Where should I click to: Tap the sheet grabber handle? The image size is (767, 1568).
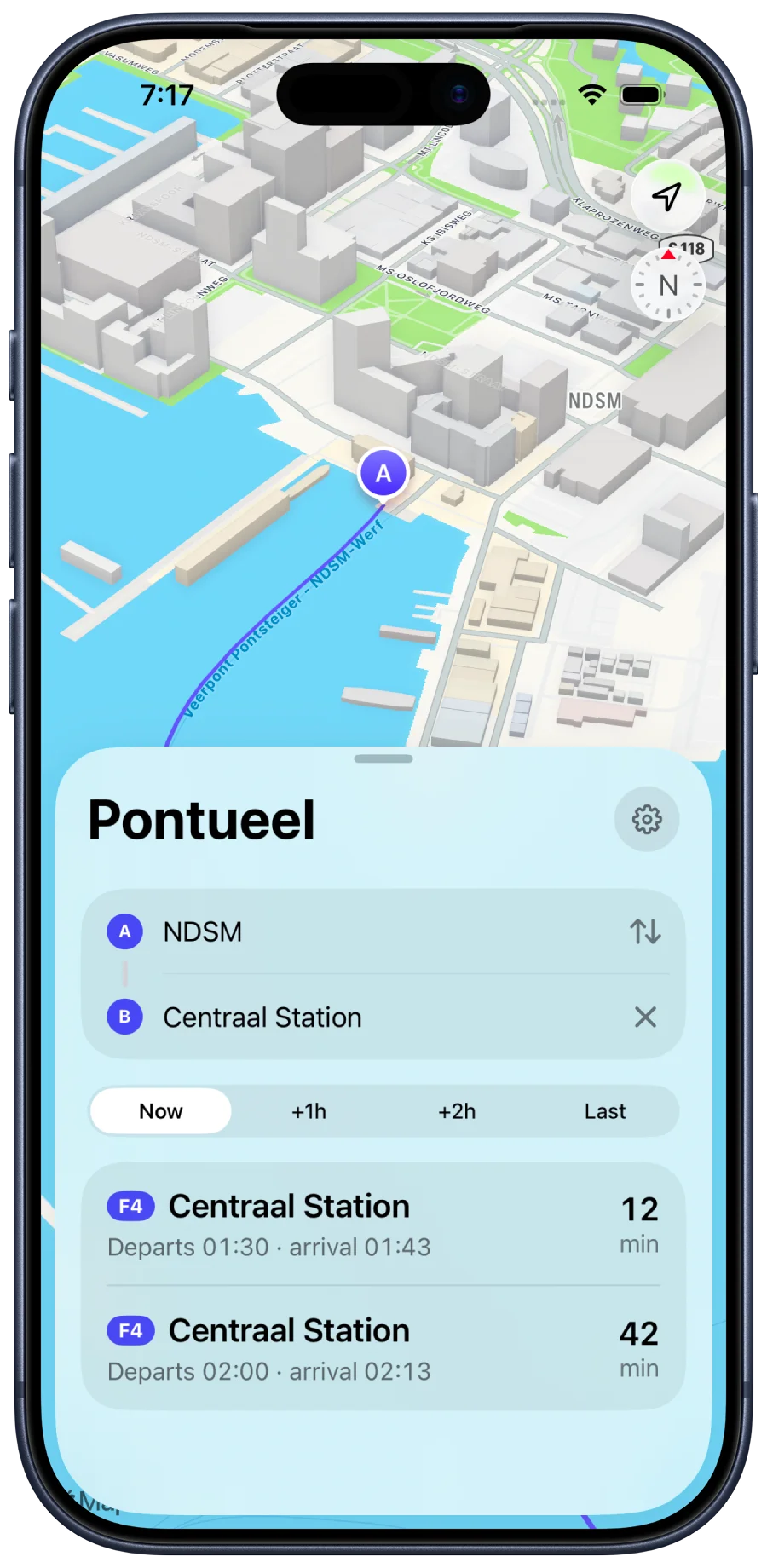click(x=383, y=758)
